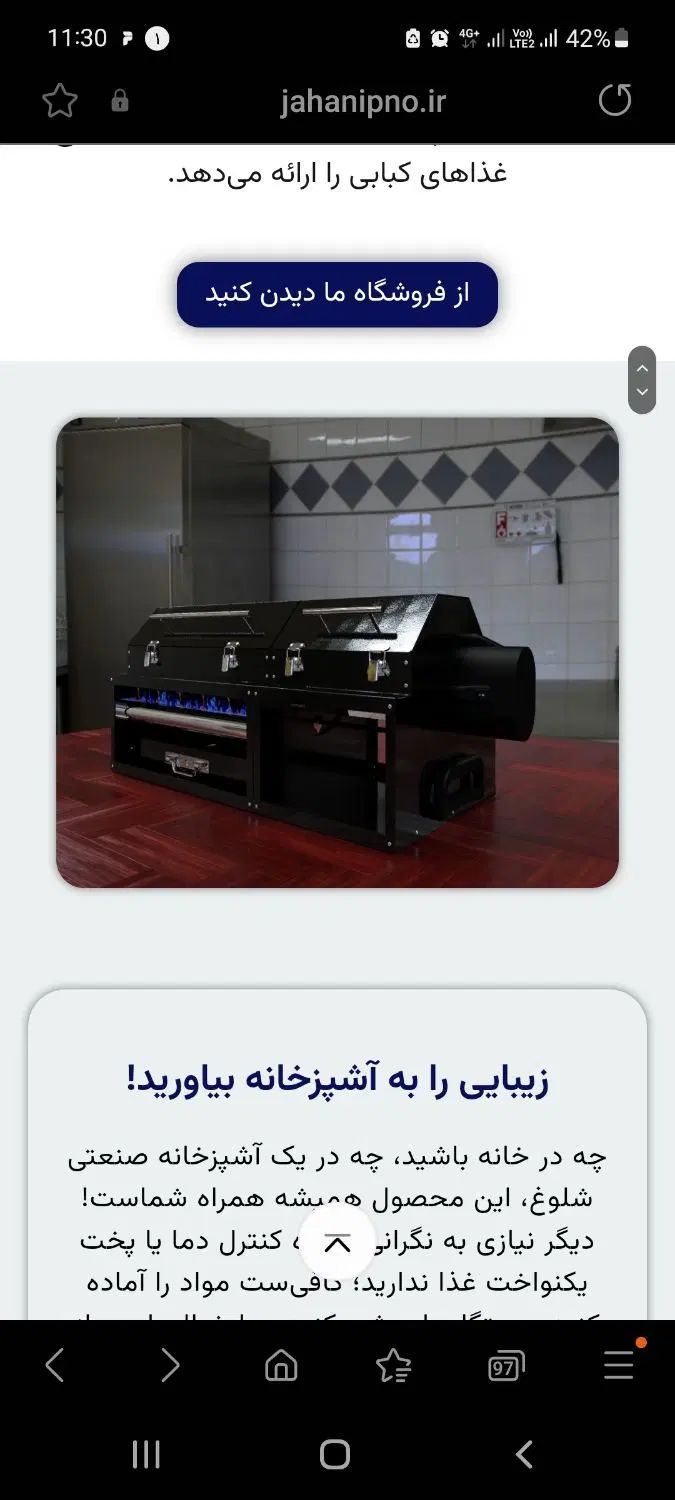Tap the jahanipno.ir address bar
The image size is (675, 1500).
click(x=362, y=101)
